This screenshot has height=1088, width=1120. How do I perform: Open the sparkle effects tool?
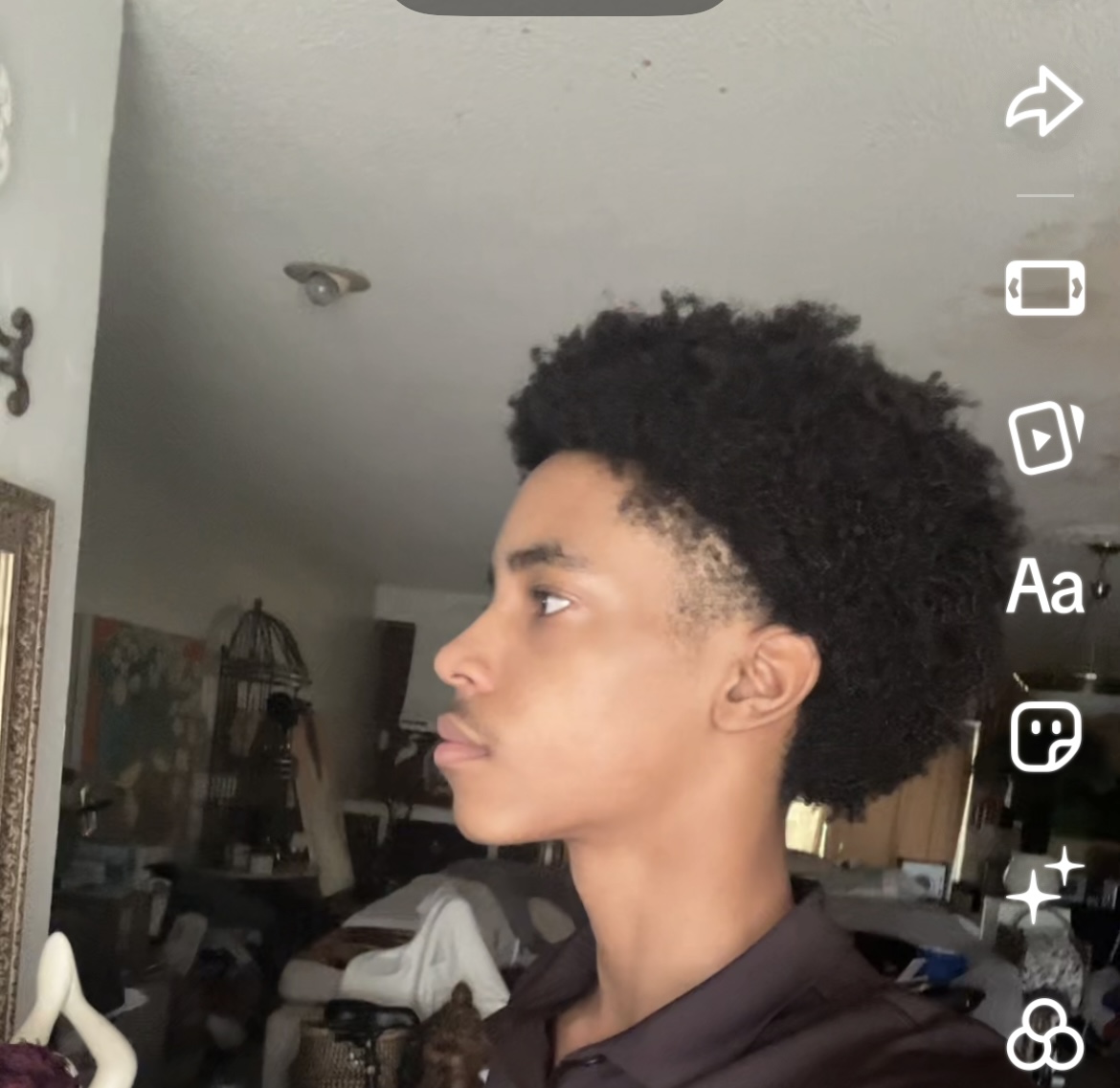[x=1043, y=885]
